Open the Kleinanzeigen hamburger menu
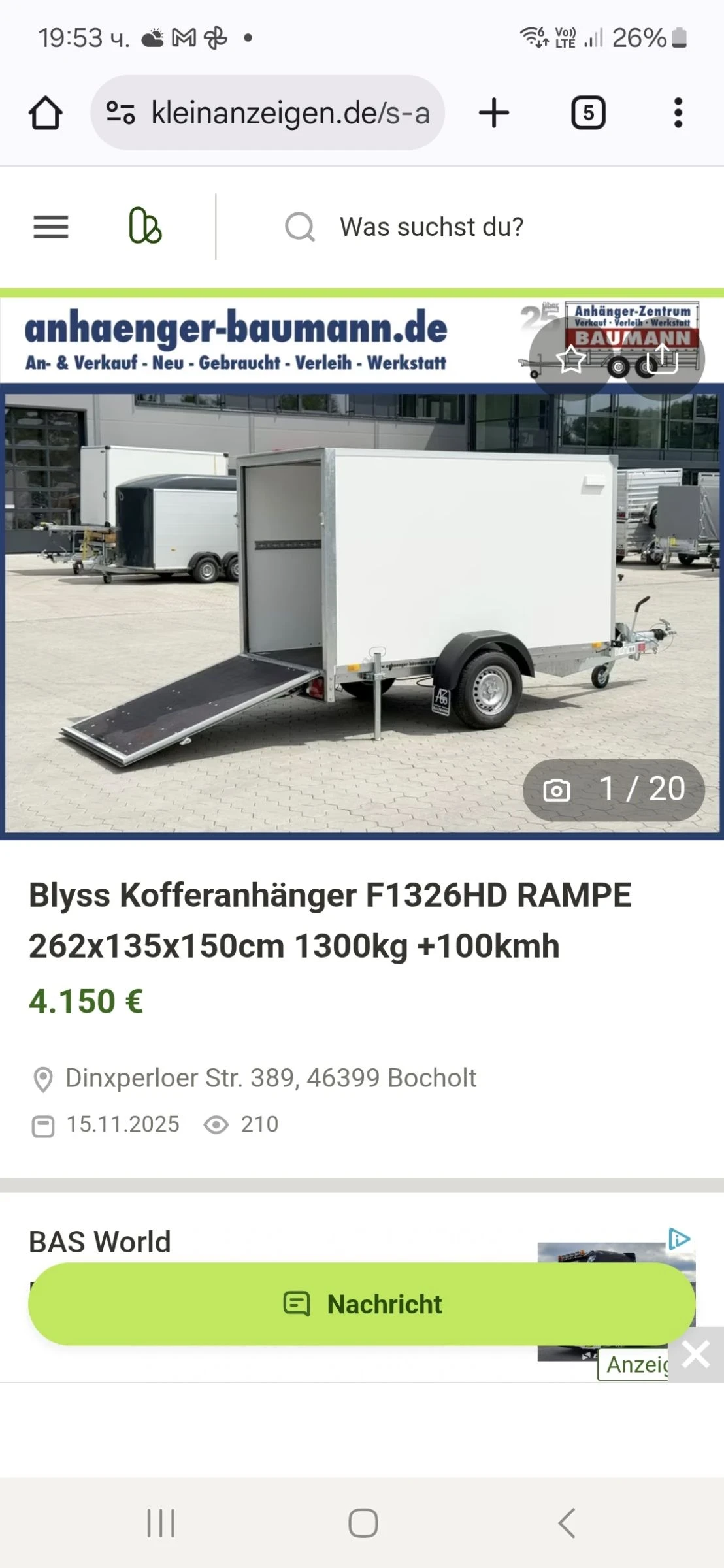Image resolution: width=724 pixels, height=1568 pixels. pos(51,227)
